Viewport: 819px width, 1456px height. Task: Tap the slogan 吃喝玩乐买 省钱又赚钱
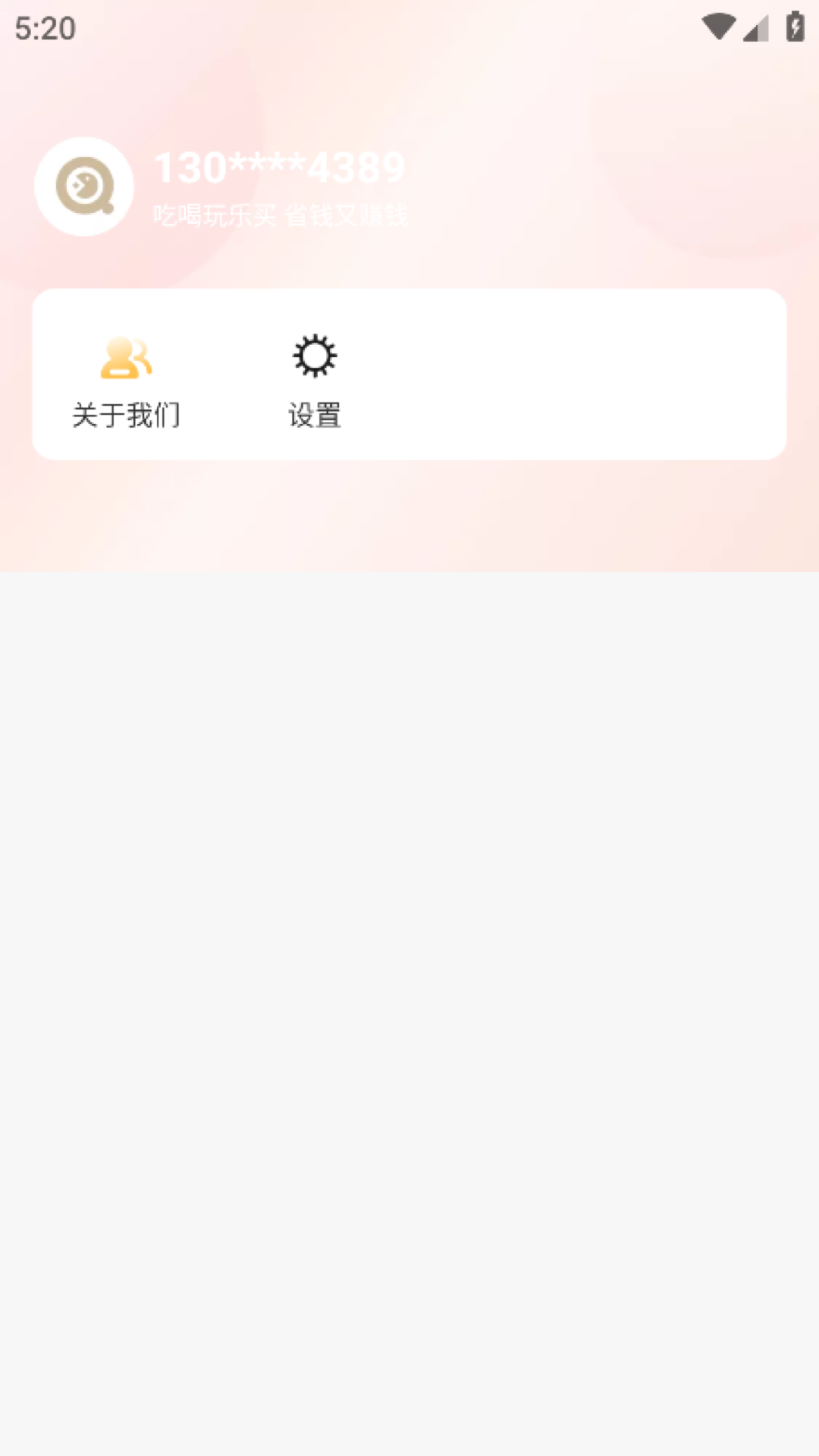280,215
